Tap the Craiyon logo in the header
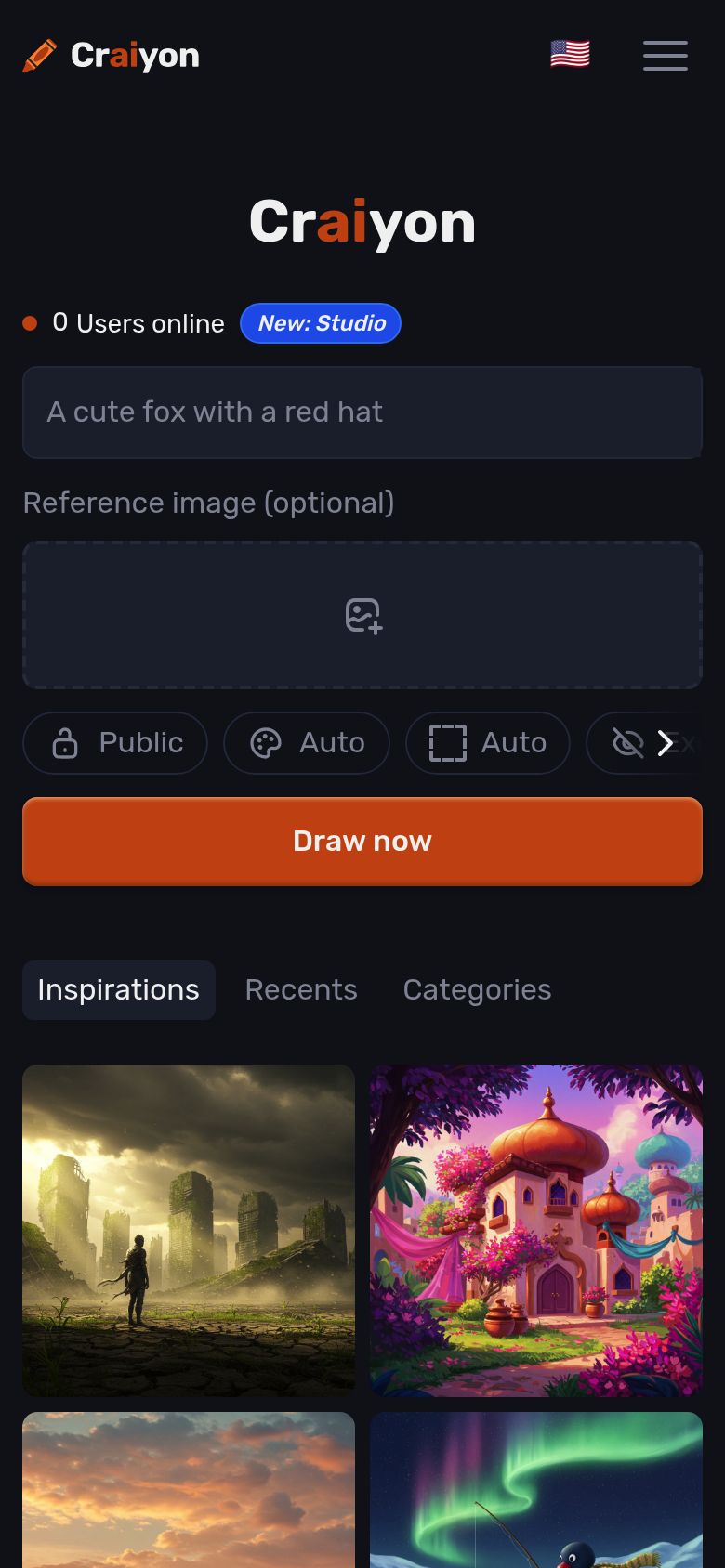The height and width of the screenshot is (1568, 725). click(112, 56)
